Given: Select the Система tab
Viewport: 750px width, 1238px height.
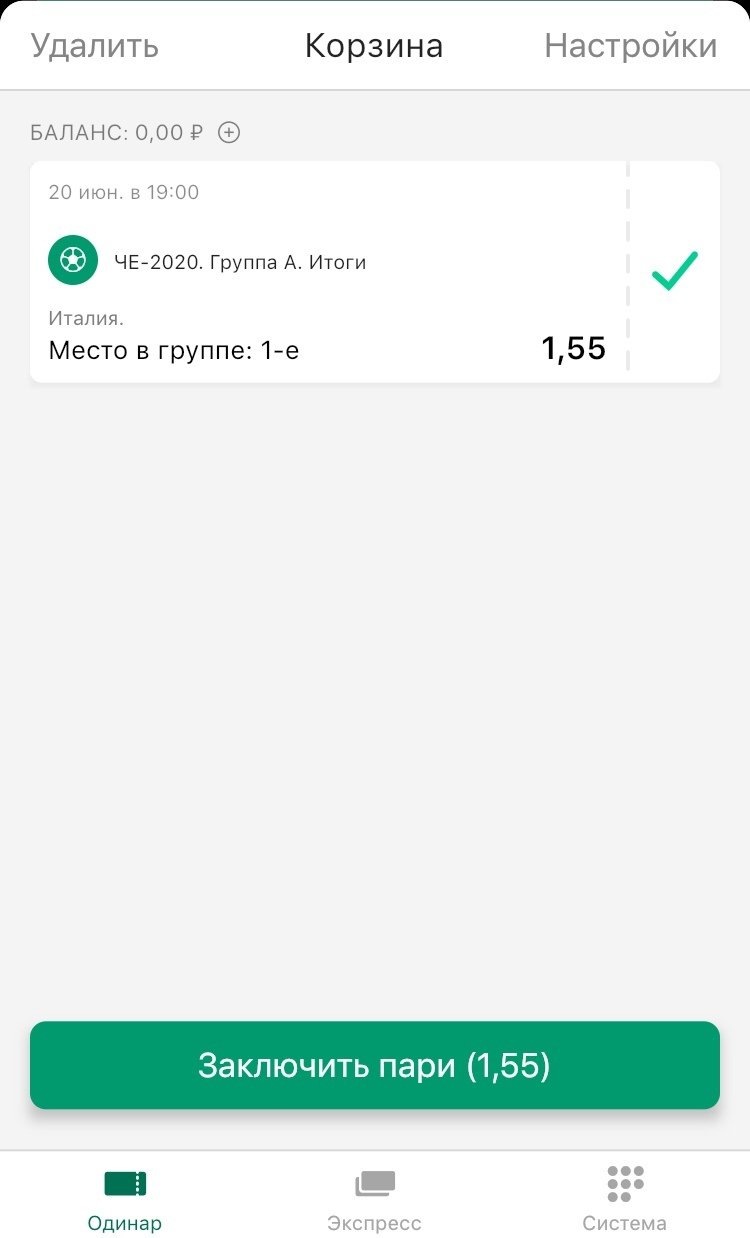Looking at the screenshot, I should (625, 1198).
